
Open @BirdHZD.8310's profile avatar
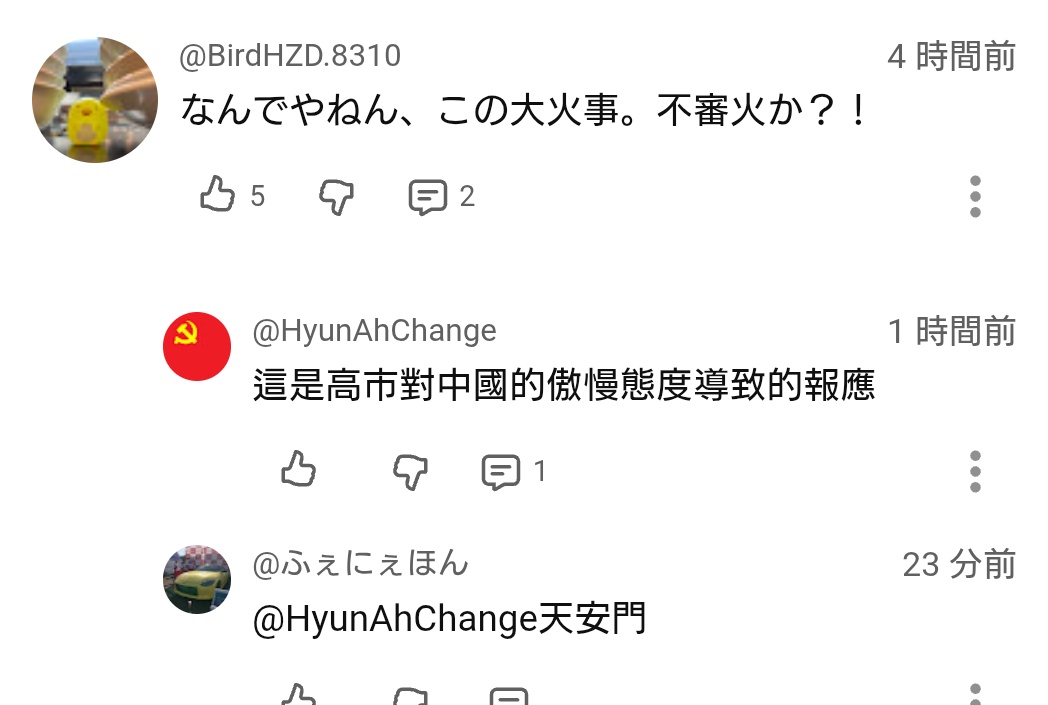click(x=95, y=100)
